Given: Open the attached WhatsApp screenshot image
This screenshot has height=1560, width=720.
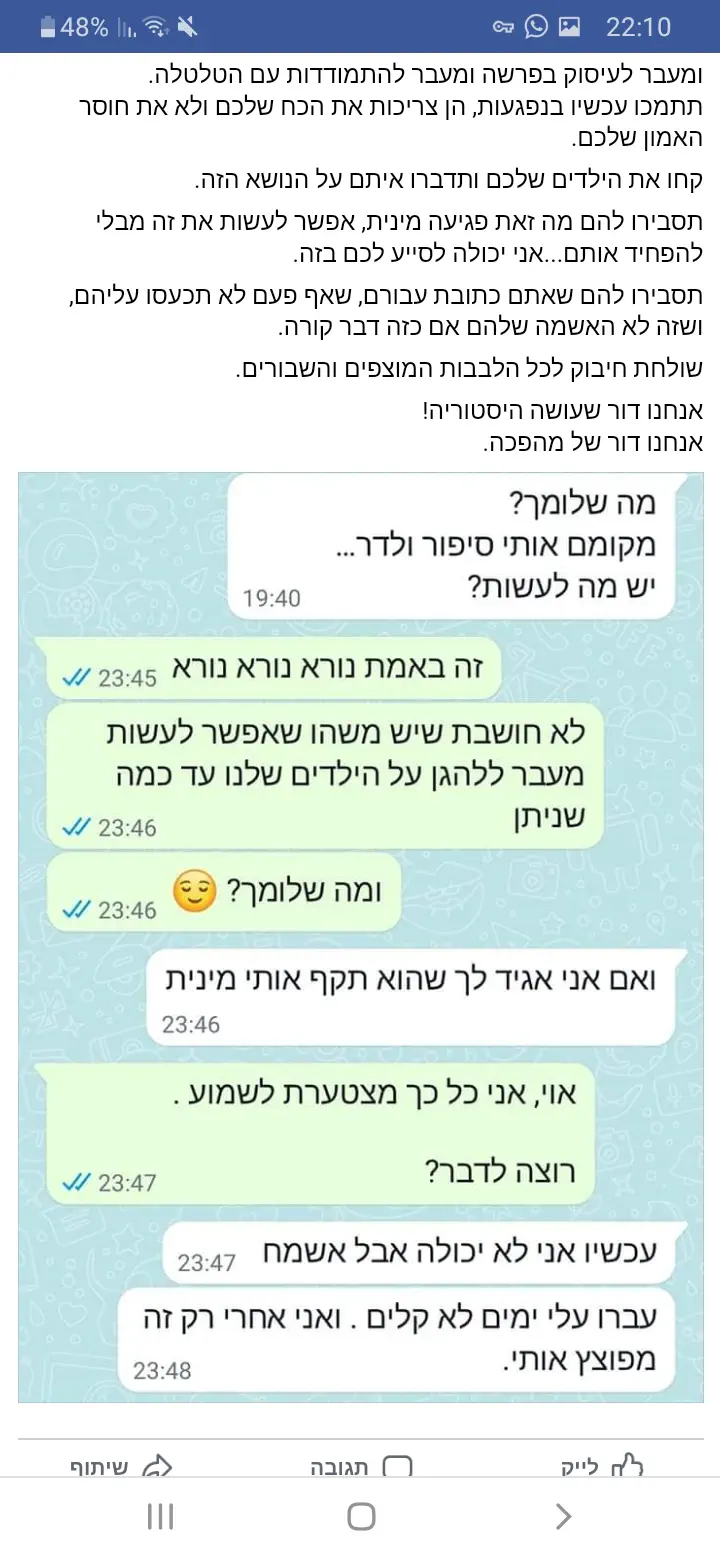Looking at the screenshot, I should 360,937.
